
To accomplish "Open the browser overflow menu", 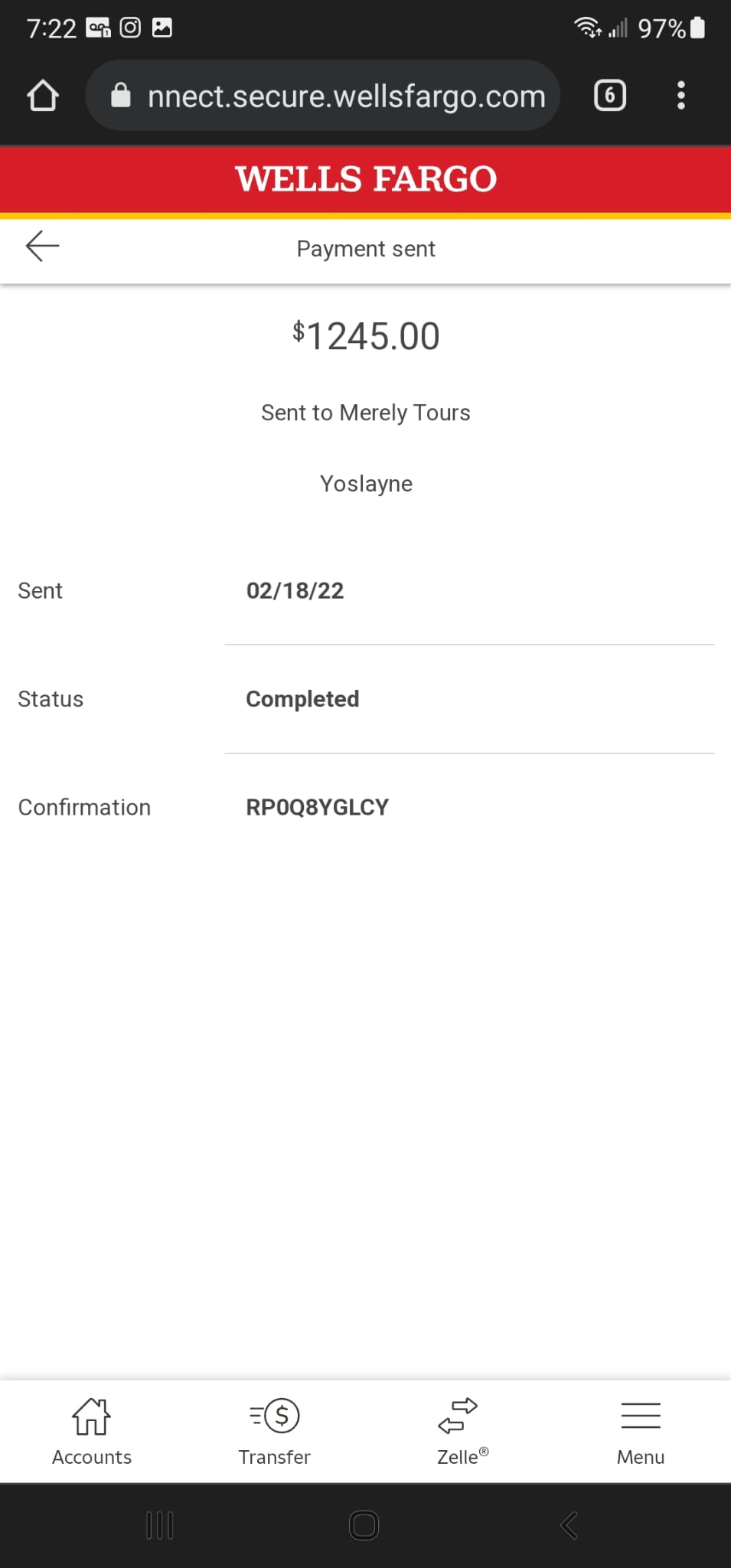I will (x=681, y=96).
